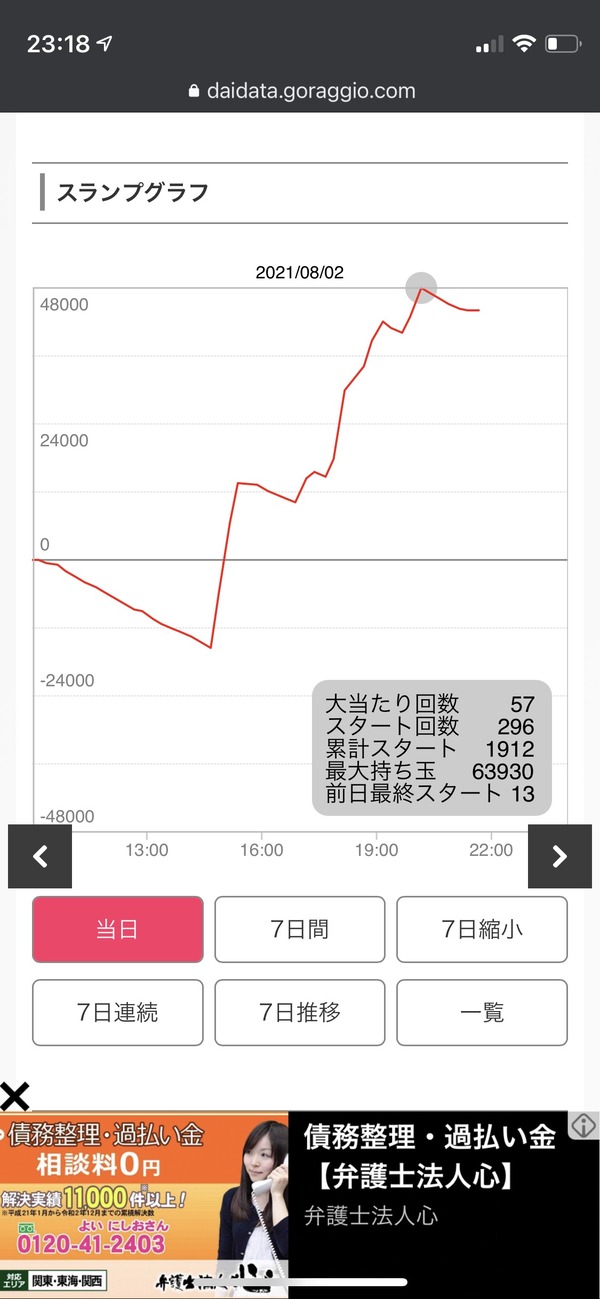Dismiss the bottom ad banner
600x1299 pixels.
[15, 1096]
